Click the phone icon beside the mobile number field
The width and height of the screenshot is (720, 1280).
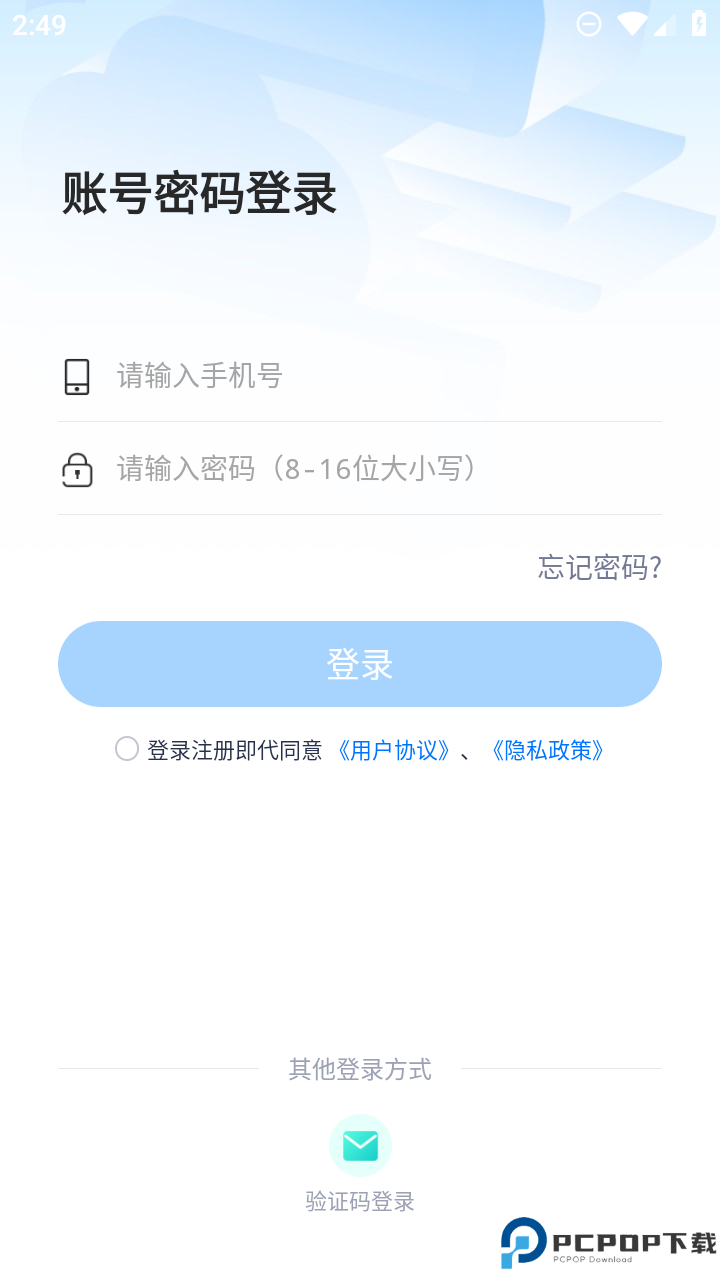click(x=77, y=376)
